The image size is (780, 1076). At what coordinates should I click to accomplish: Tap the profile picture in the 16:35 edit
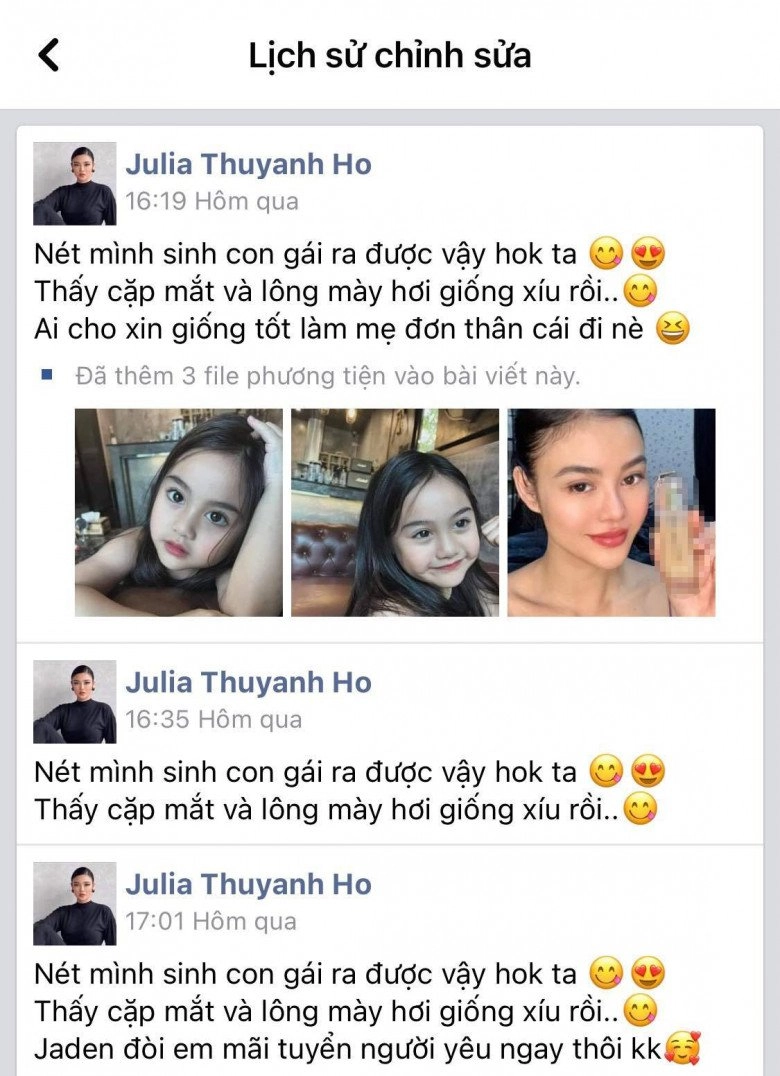coord(75,702)
